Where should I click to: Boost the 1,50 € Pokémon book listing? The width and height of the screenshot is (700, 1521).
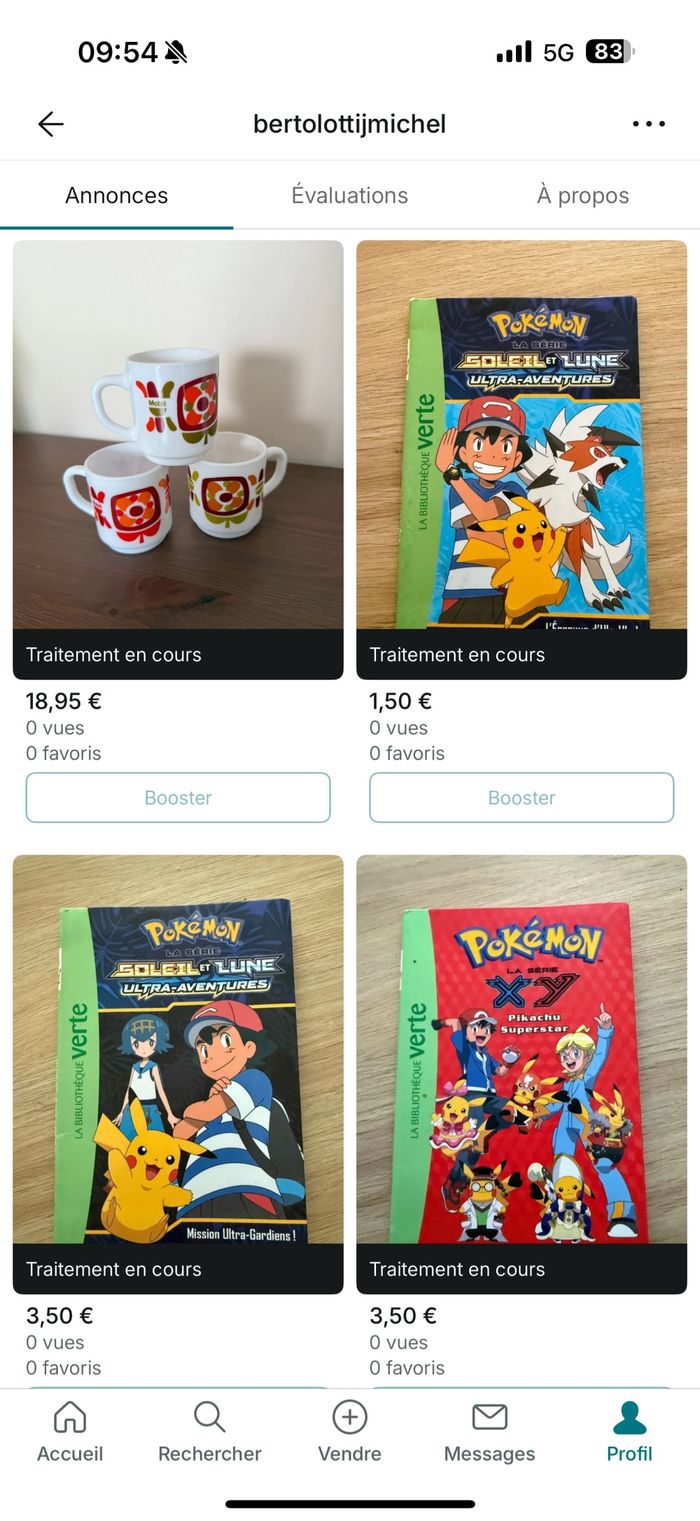(x=521, y=797)
